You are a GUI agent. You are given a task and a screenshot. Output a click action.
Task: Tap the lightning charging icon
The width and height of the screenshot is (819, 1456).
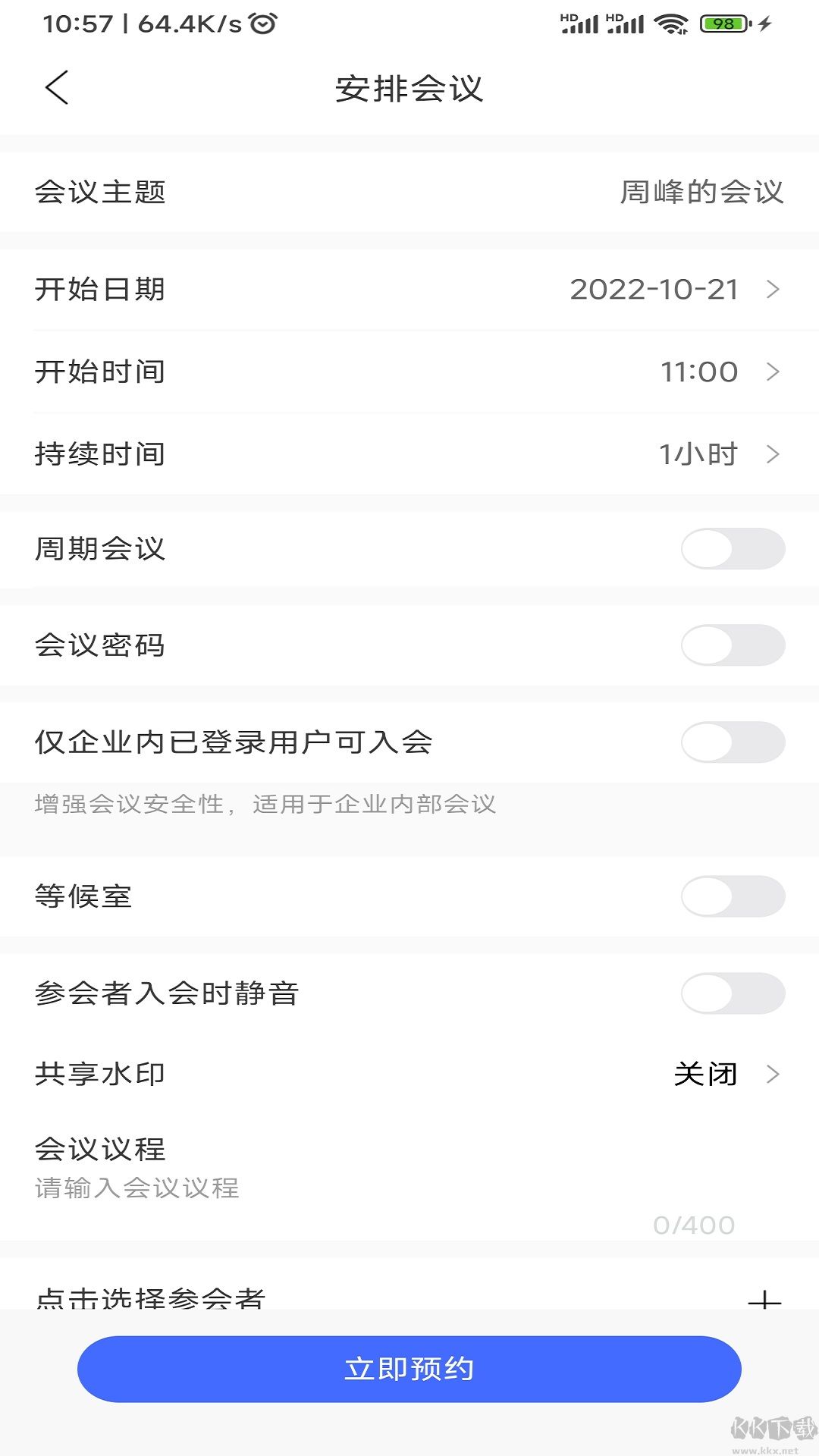click(762, 24)
